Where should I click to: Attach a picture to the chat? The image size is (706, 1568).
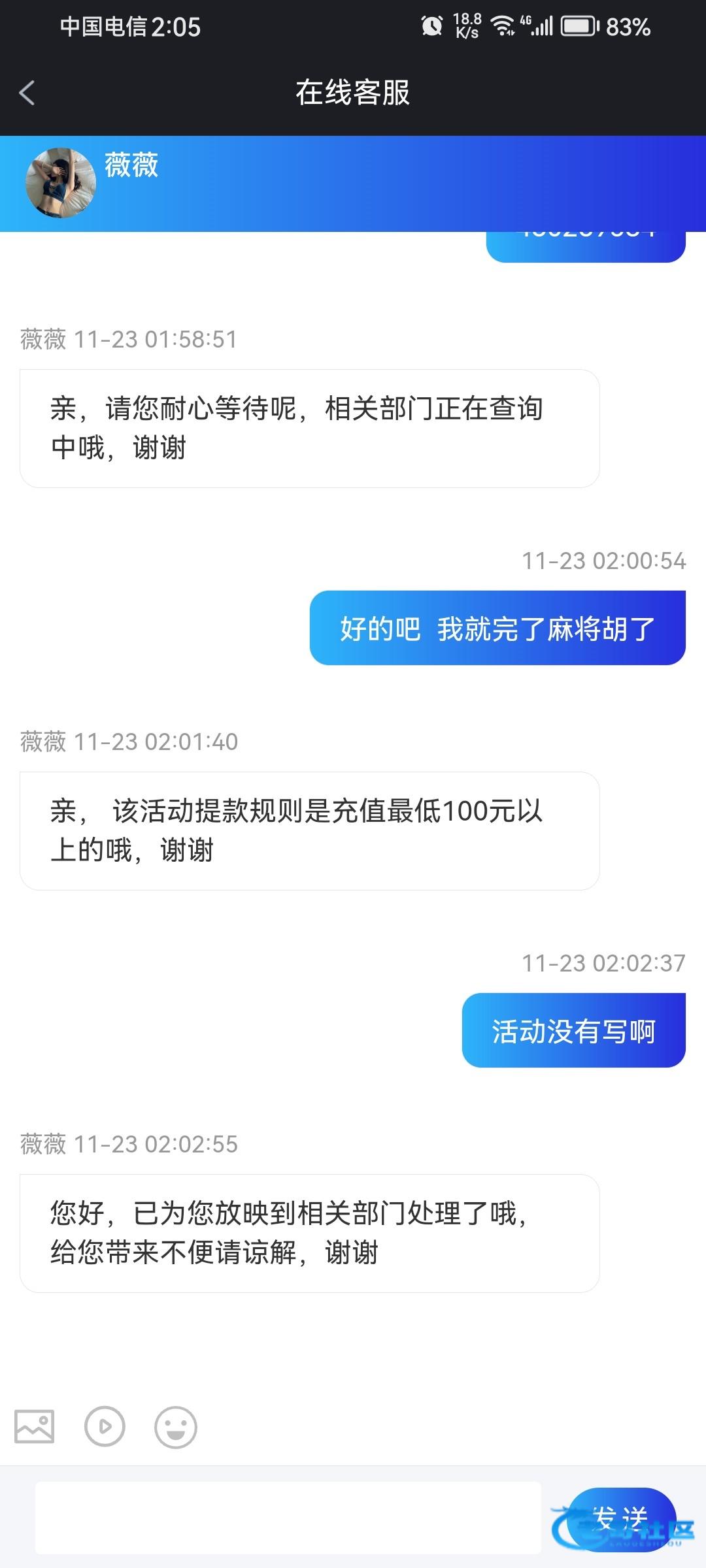[x=34, y=1426]
